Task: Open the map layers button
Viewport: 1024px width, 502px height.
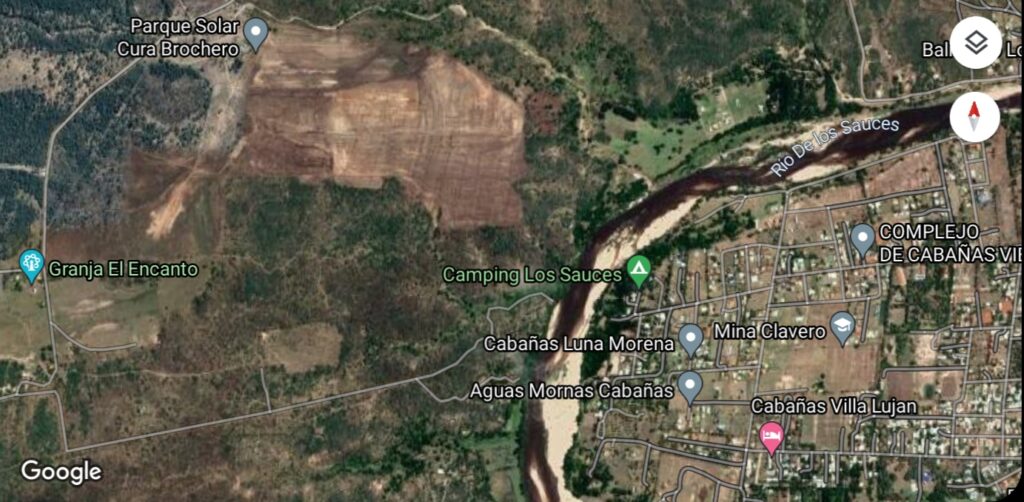Action: pos(976,43)
